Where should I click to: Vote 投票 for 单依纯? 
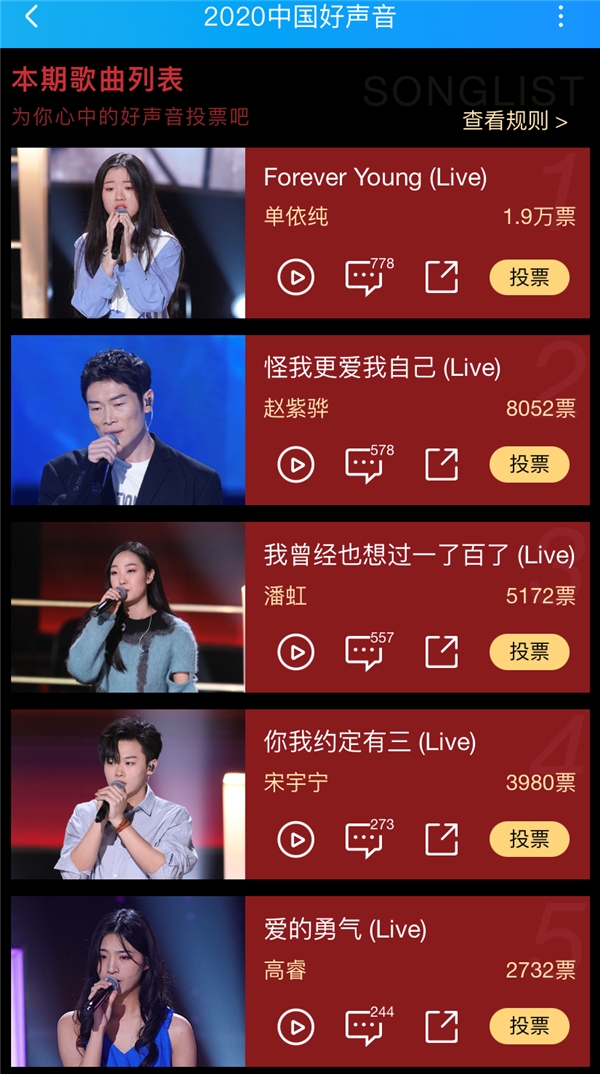coord(529,277)
